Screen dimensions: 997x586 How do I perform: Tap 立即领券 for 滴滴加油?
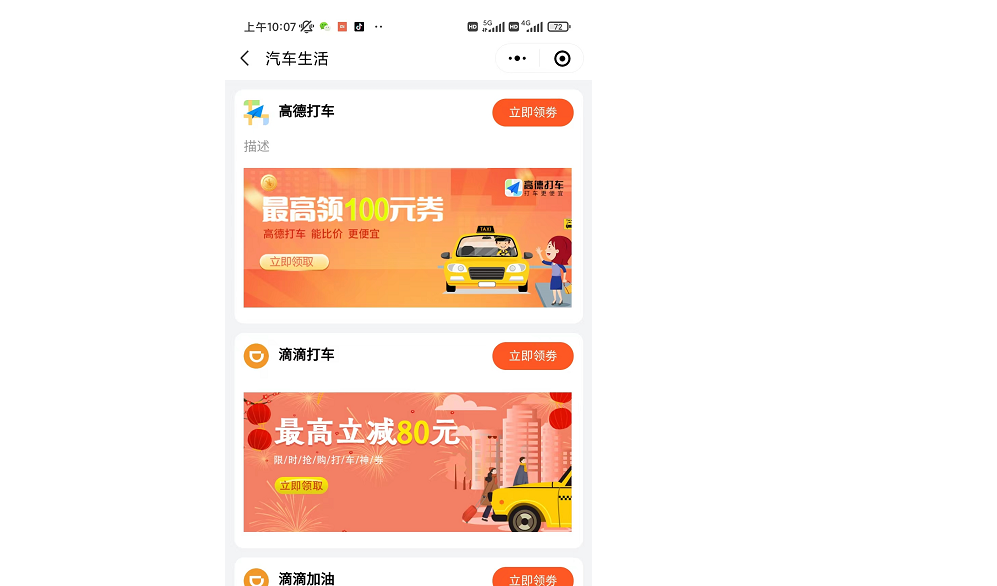(532, 578)
